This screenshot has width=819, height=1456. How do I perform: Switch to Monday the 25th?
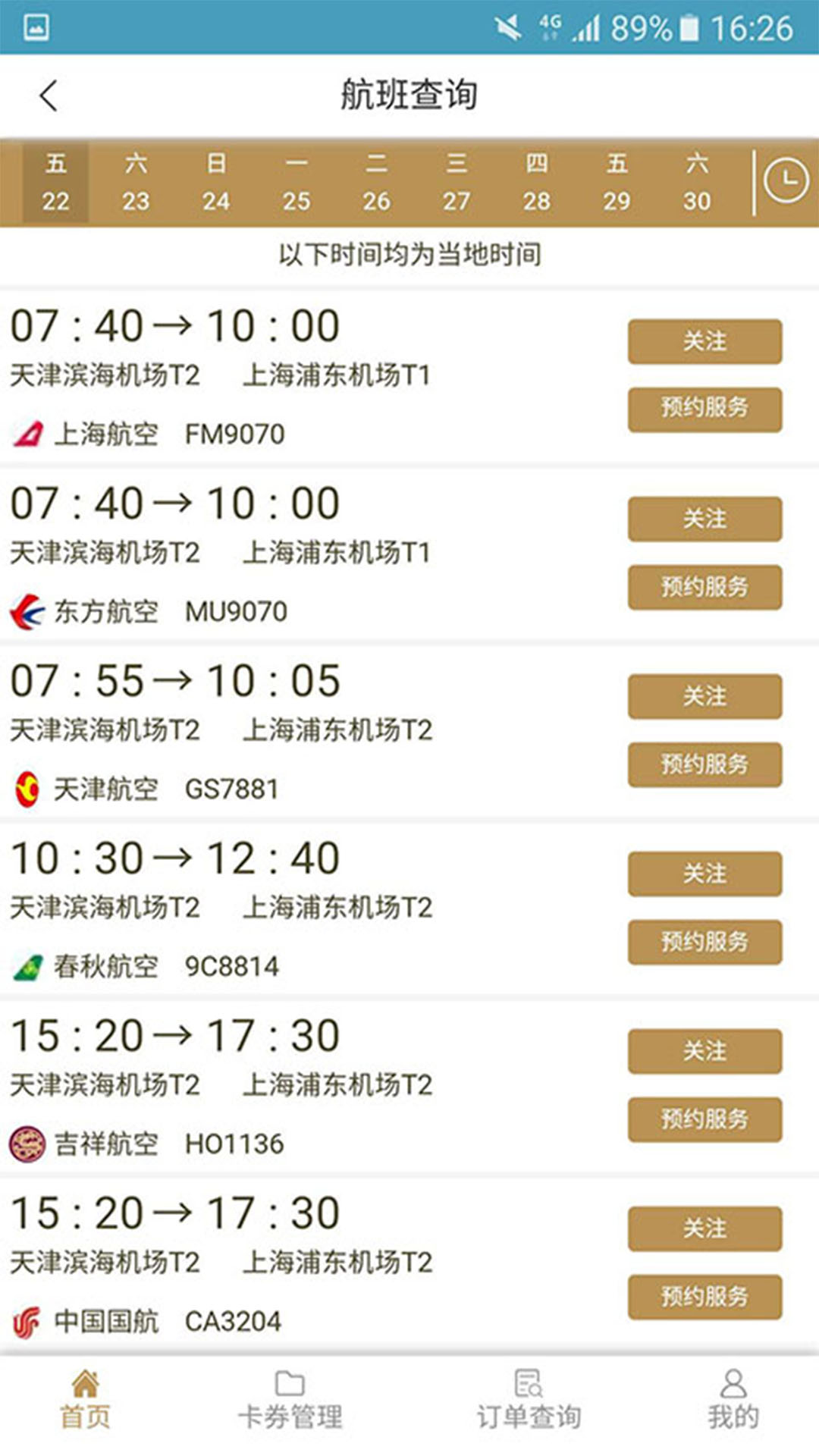[296, 183]
